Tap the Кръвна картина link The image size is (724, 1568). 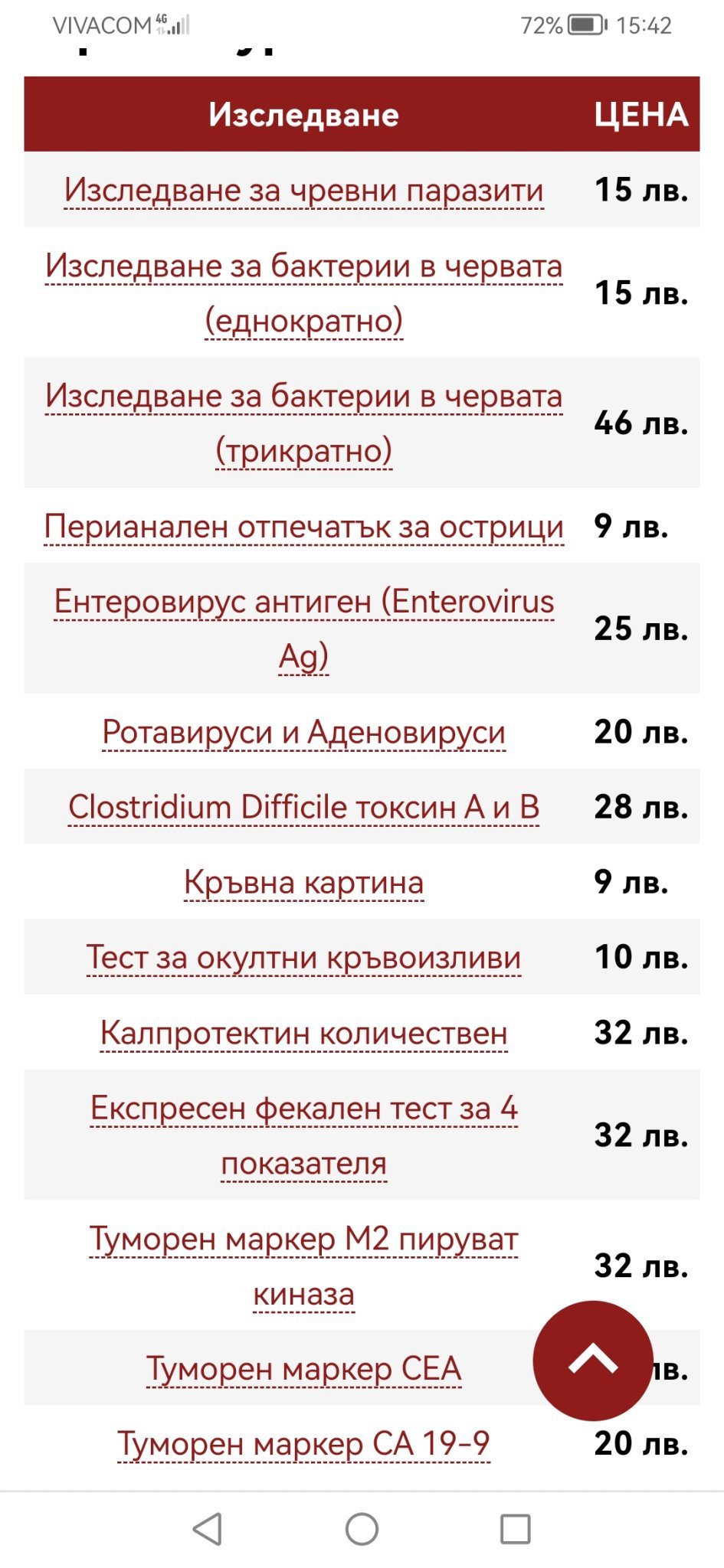click(x=303, y=883)
